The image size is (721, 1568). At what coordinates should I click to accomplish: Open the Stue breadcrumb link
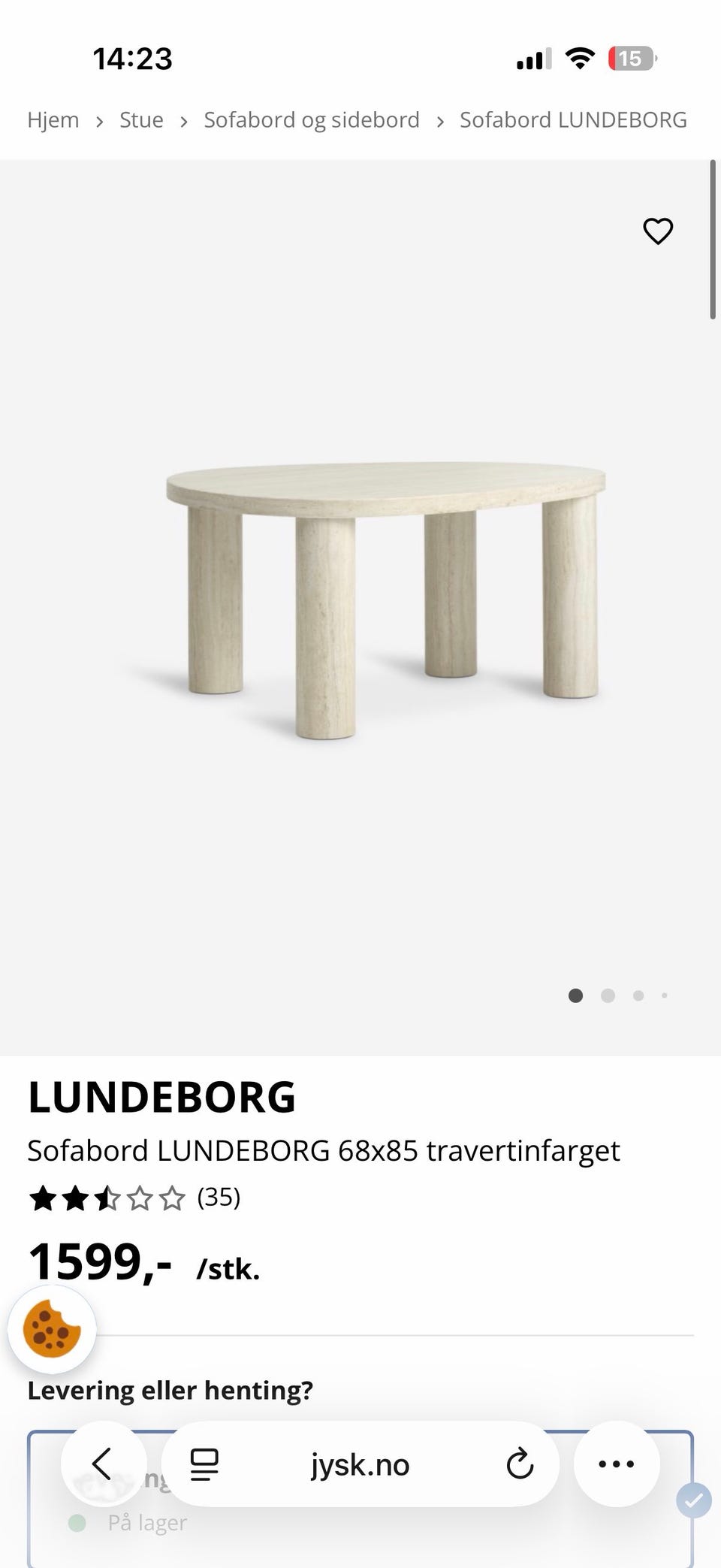coord(141,119)
